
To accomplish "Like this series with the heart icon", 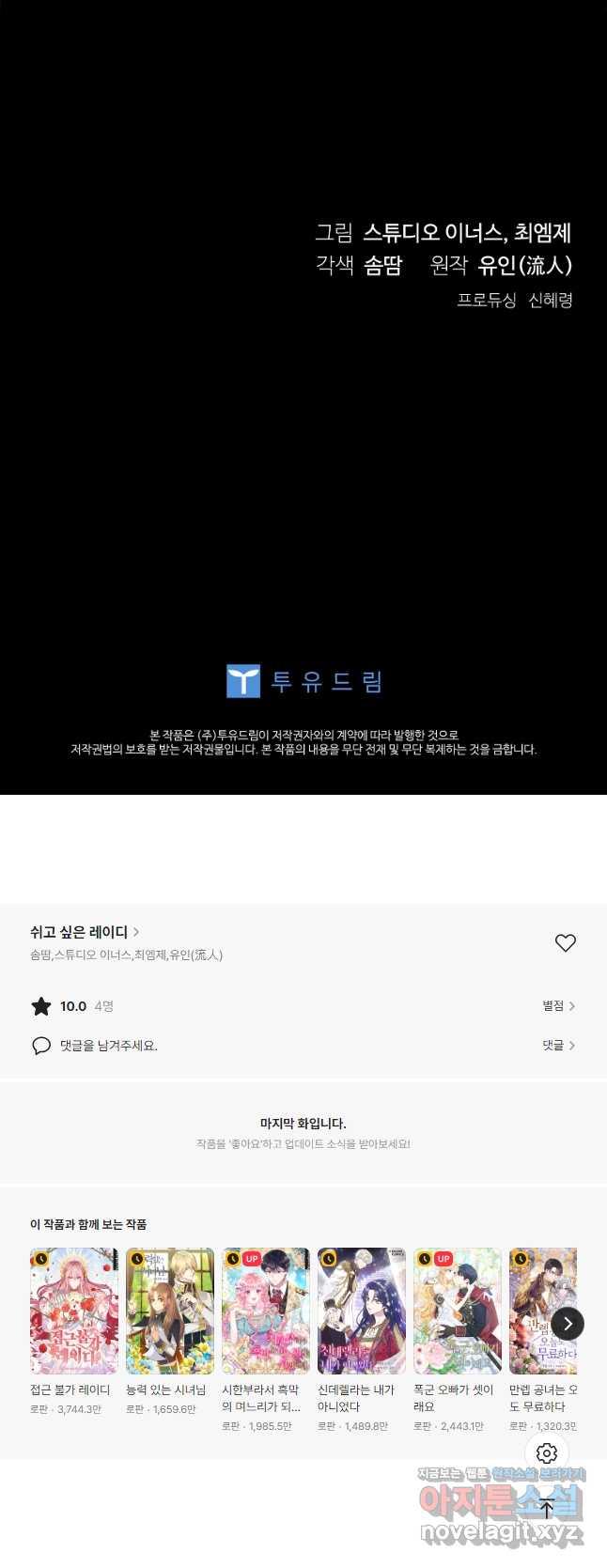I will (565, 943).
